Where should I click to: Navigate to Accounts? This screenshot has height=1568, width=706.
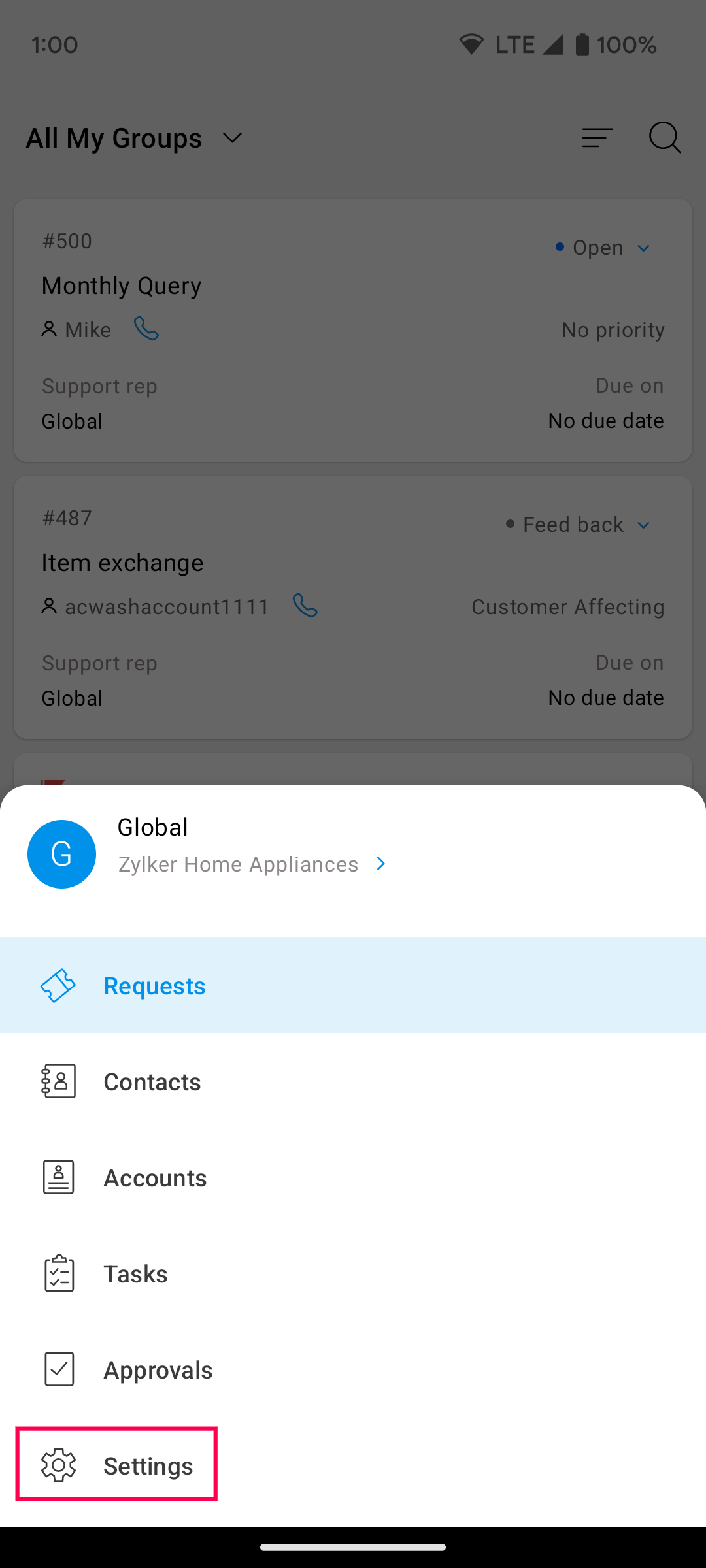[154, 1178]
